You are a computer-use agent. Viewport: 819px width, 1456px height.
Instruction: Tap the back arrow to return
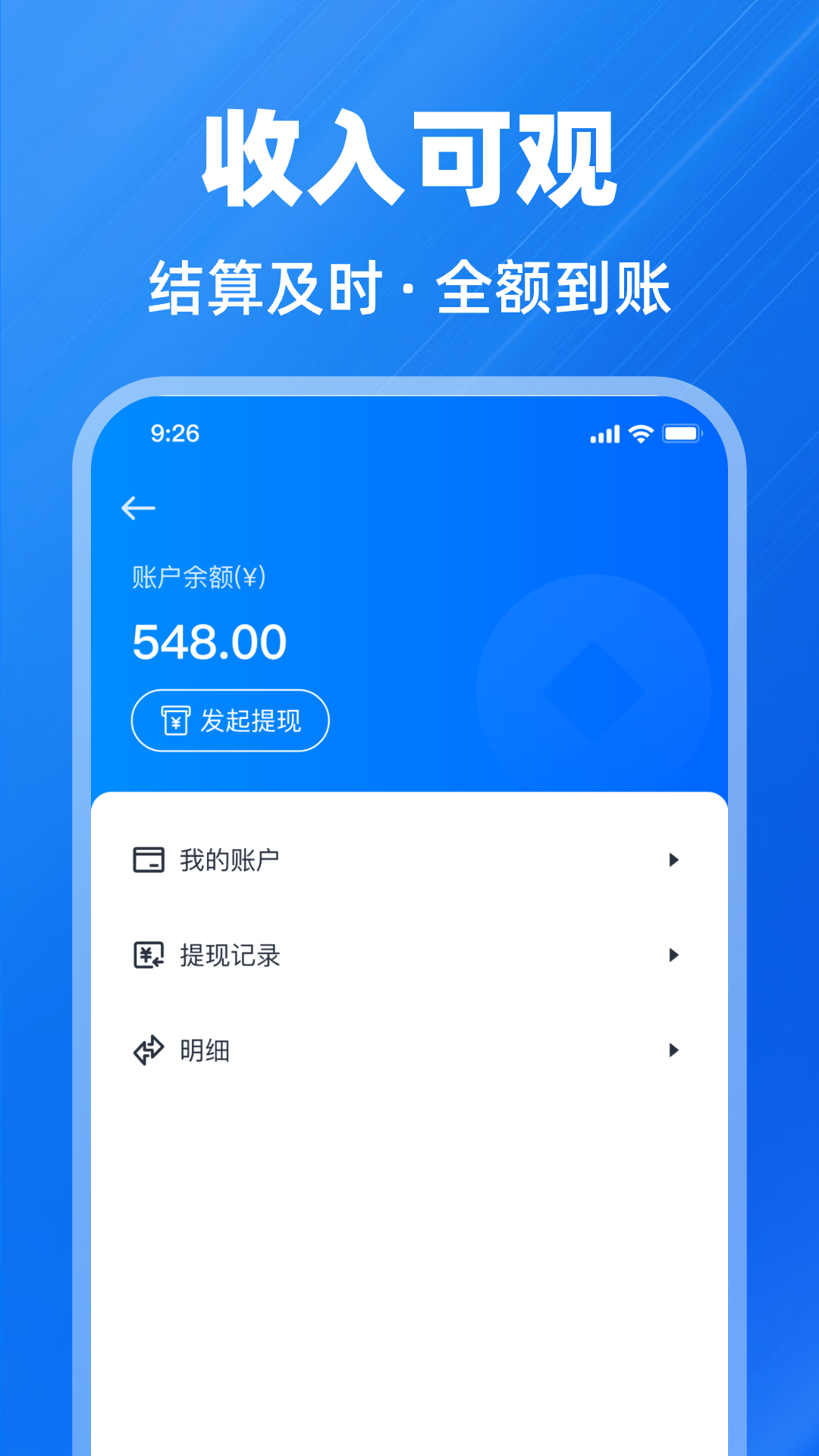coord(139,507)
